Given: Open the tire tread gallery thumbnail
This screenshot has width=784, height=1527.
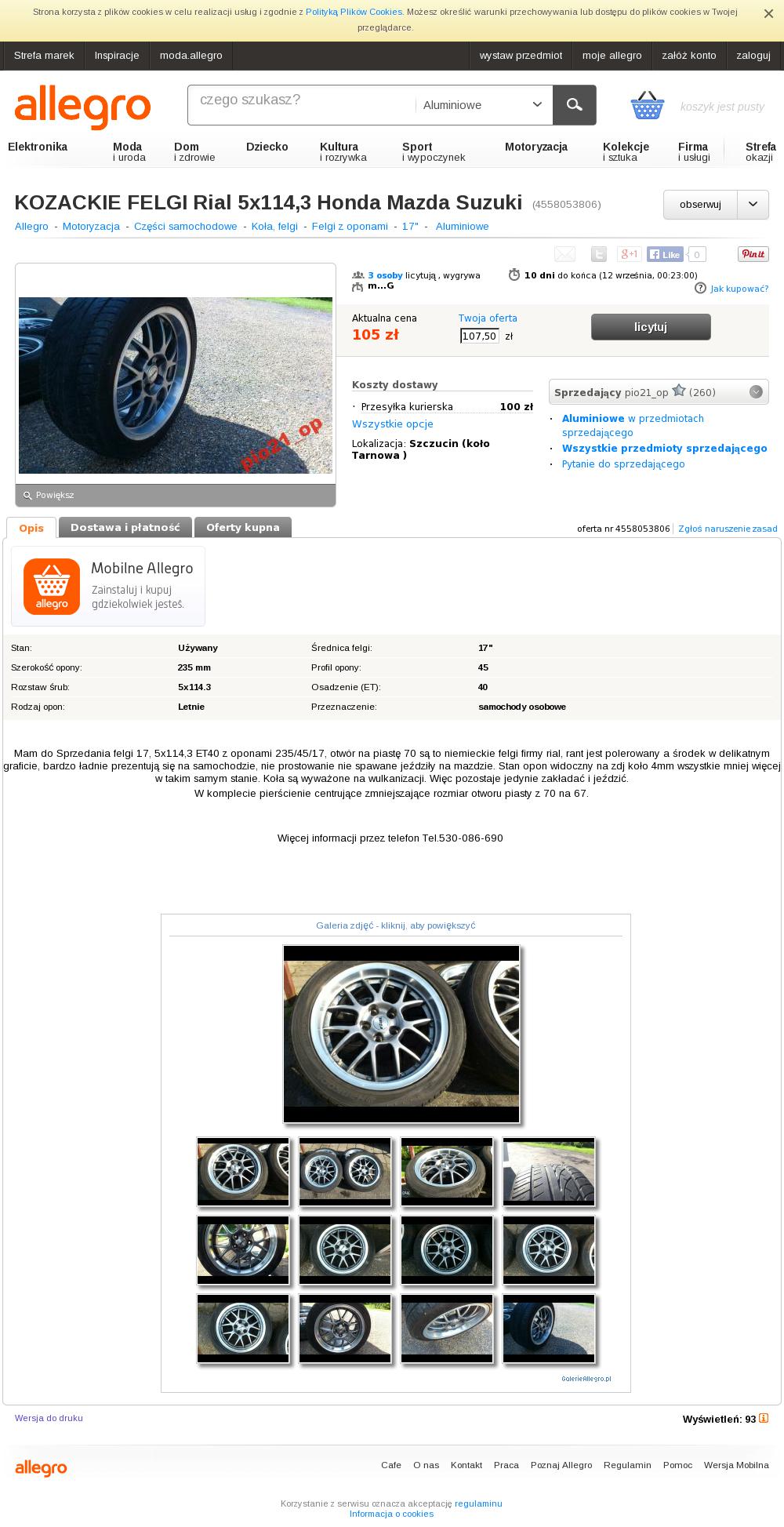Looking at the screenshot, I should tap(549, 1172).
